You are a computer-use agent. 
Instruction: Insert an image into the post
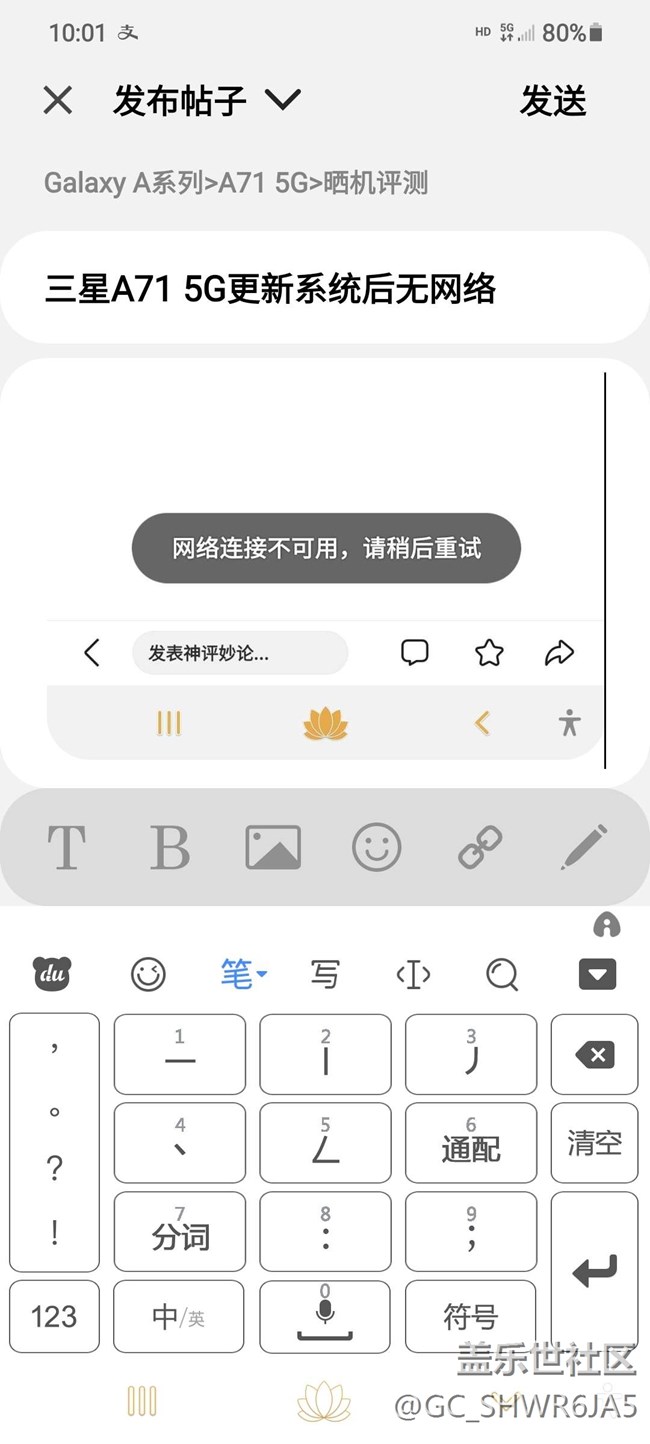coord(273,847)
